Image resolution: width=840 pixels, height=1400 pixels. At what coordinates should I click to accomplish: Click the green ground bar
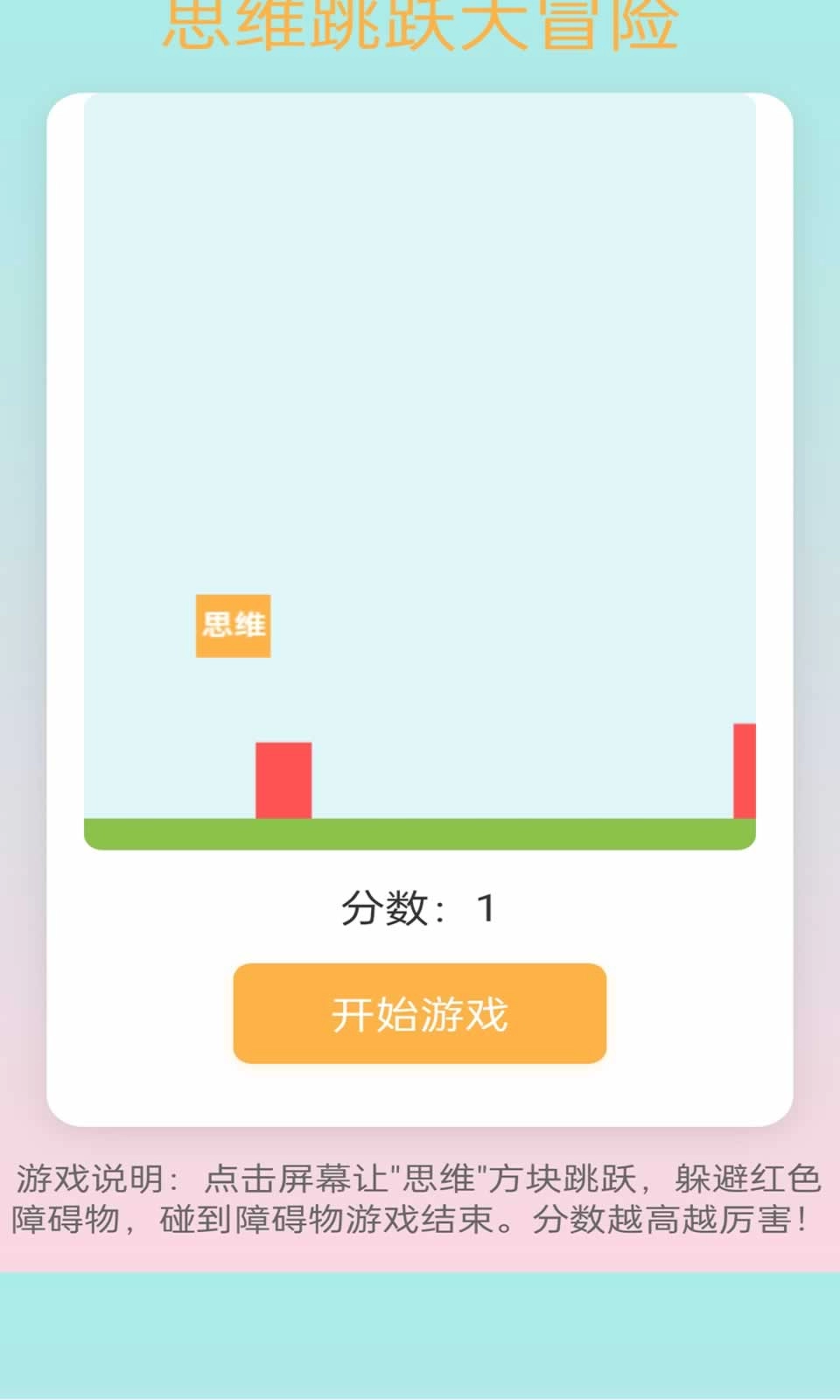click(x=420, y=831)
